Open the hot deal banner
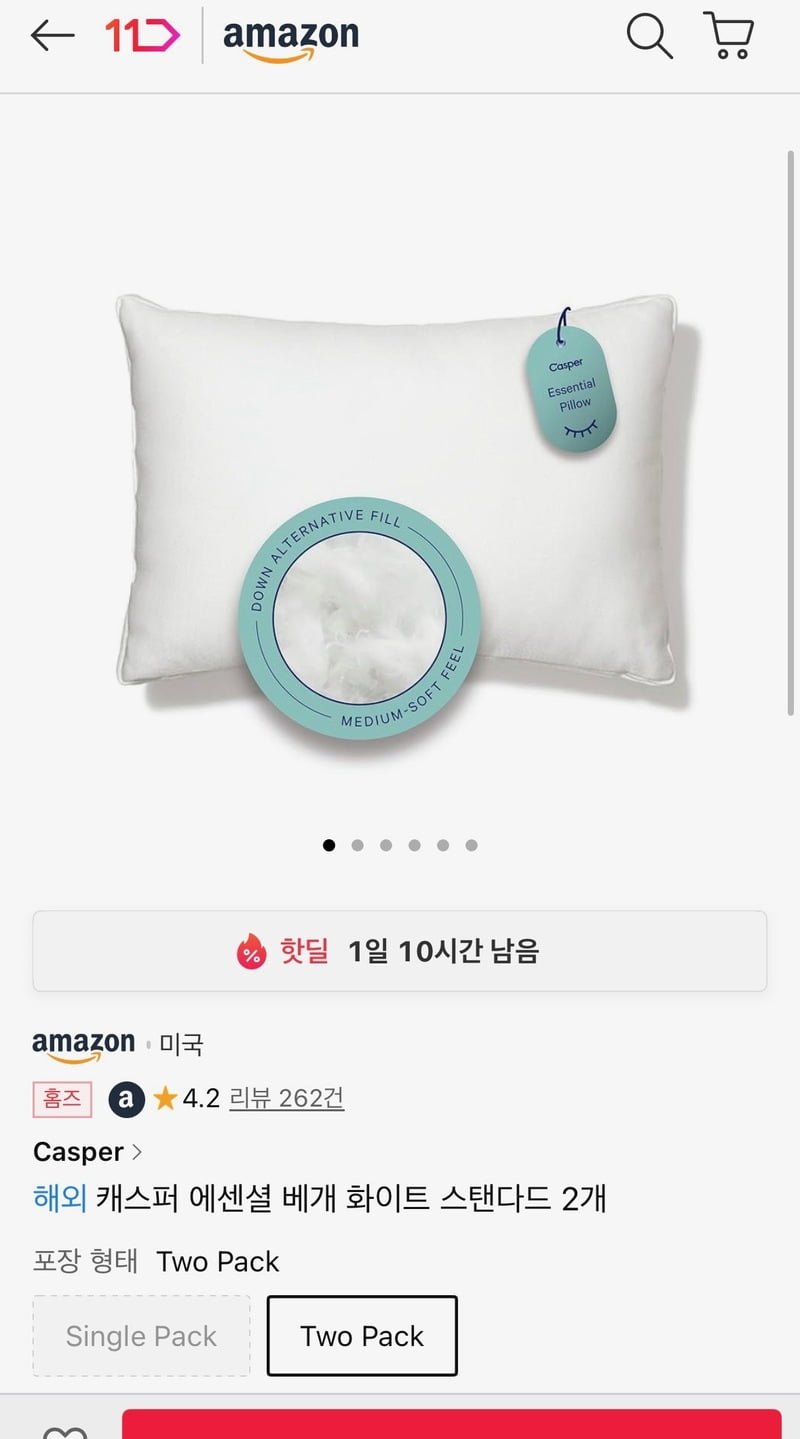 (x=400, y=951)
